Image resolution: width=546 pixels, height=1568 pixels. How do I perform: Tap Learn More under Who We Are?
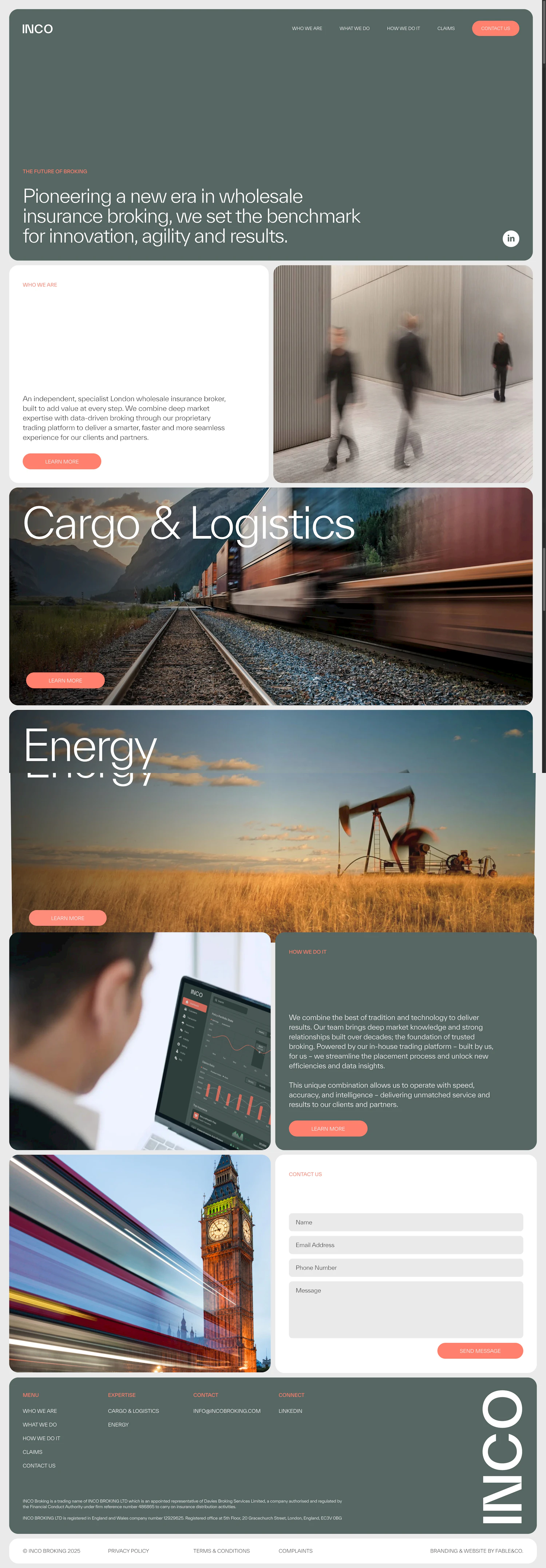click(62, 462)
